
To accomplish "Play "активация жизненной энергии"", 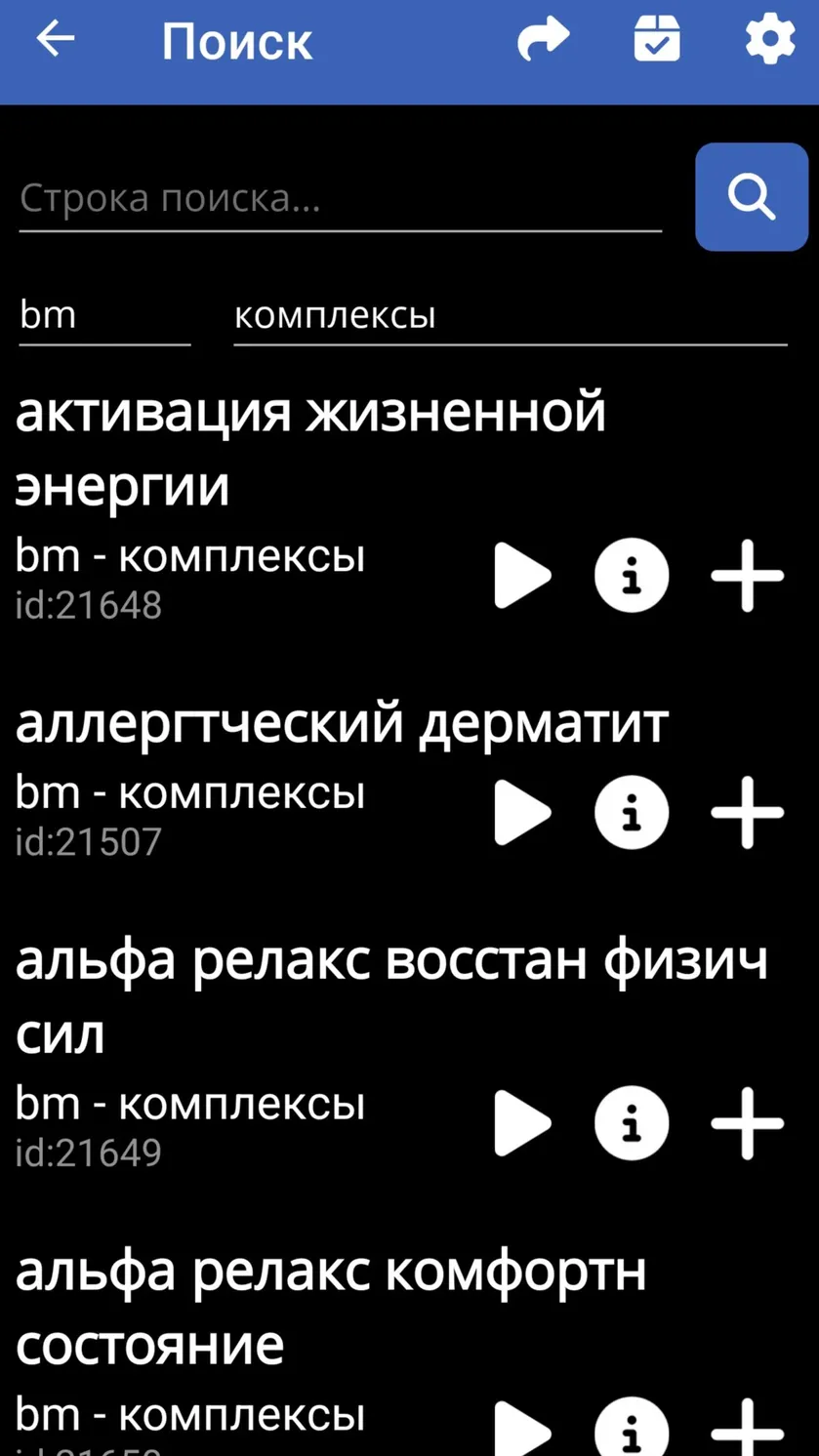I will point(522,577).
